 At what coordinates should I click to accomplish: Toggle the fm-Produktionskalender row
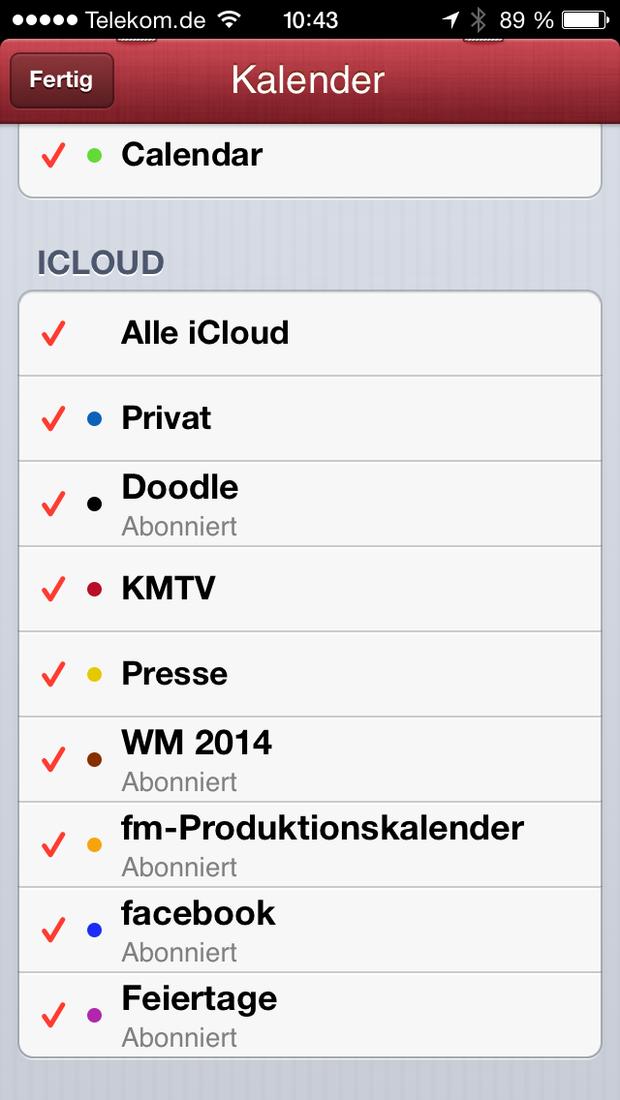pos(309,845)
